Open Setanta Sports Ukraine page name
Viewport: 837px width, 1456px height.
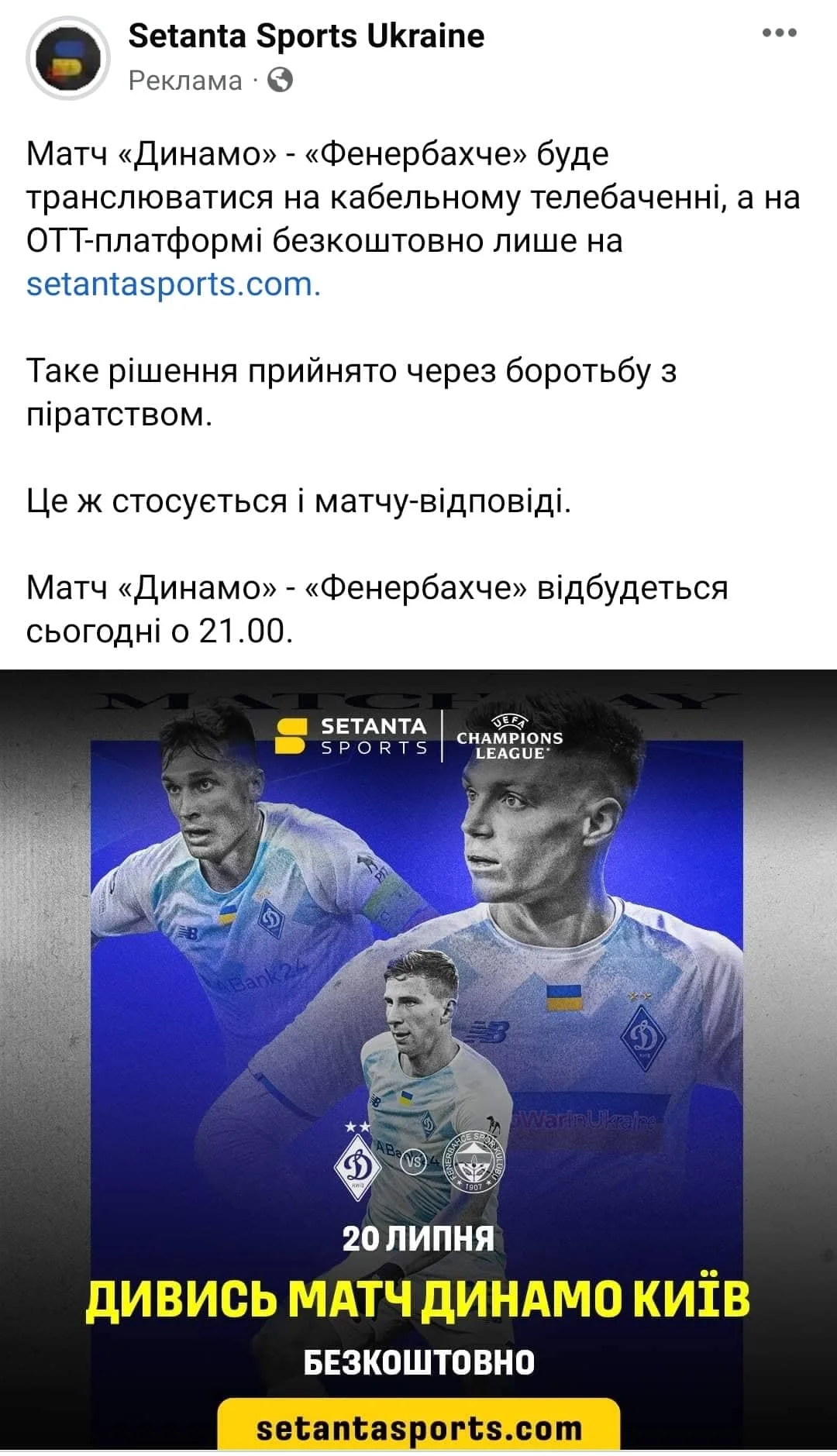coord(306,36)
